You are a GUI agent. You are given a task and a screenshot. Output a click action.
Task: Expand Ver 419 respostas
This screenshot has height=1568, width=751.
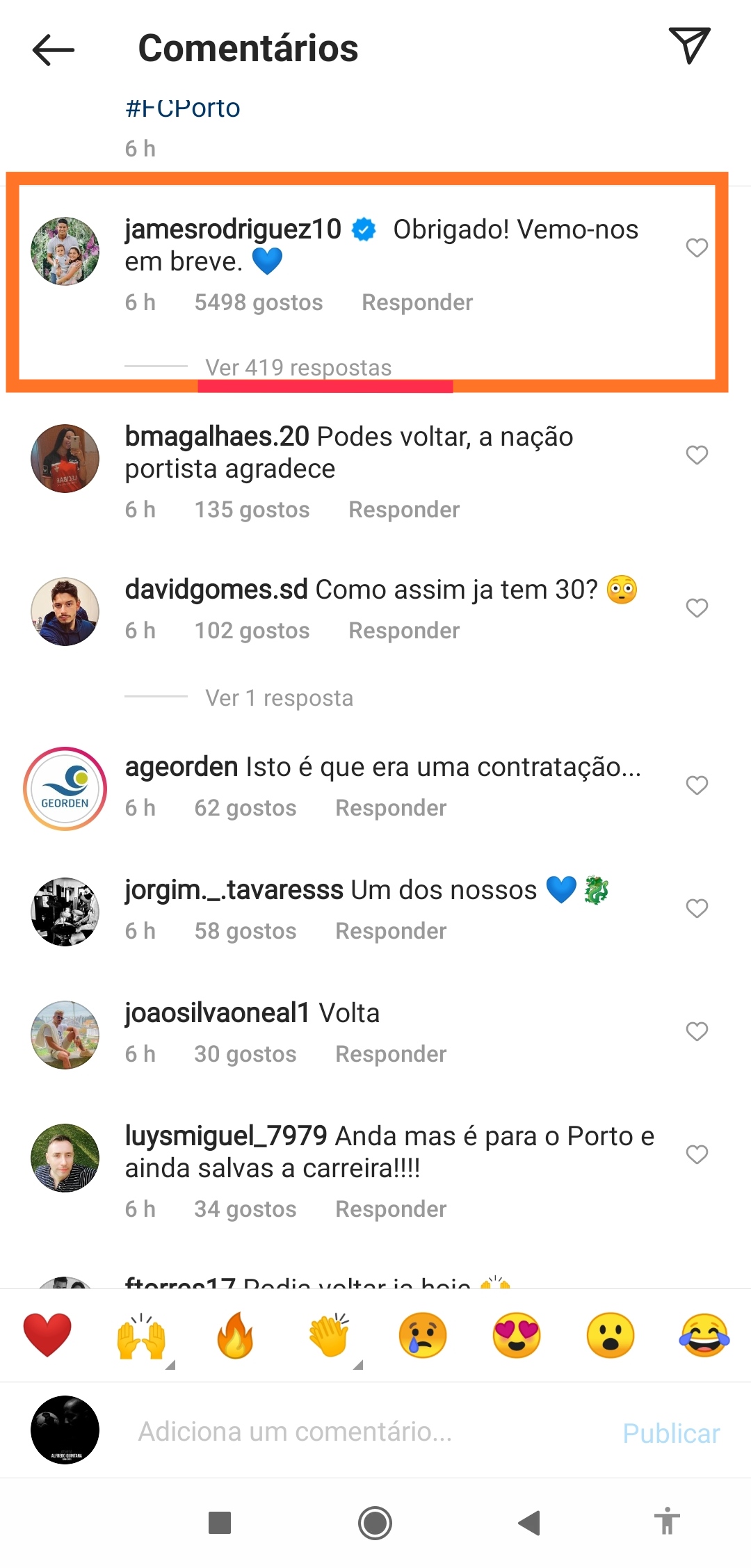pos(298,367)
